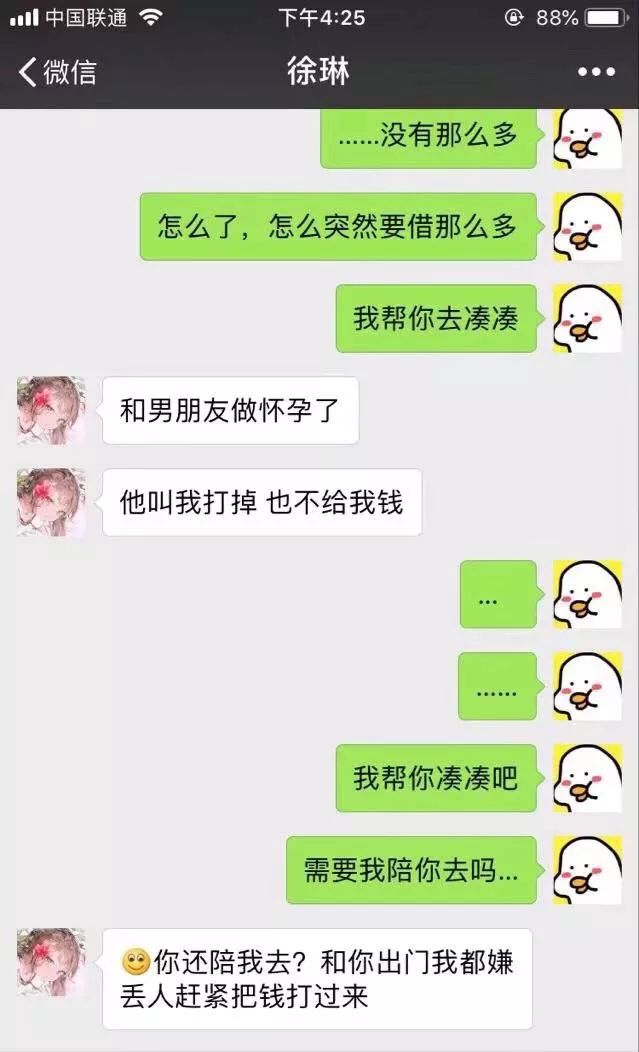
Task: Open the chat info overflow menu
Action: click(596, 72)
